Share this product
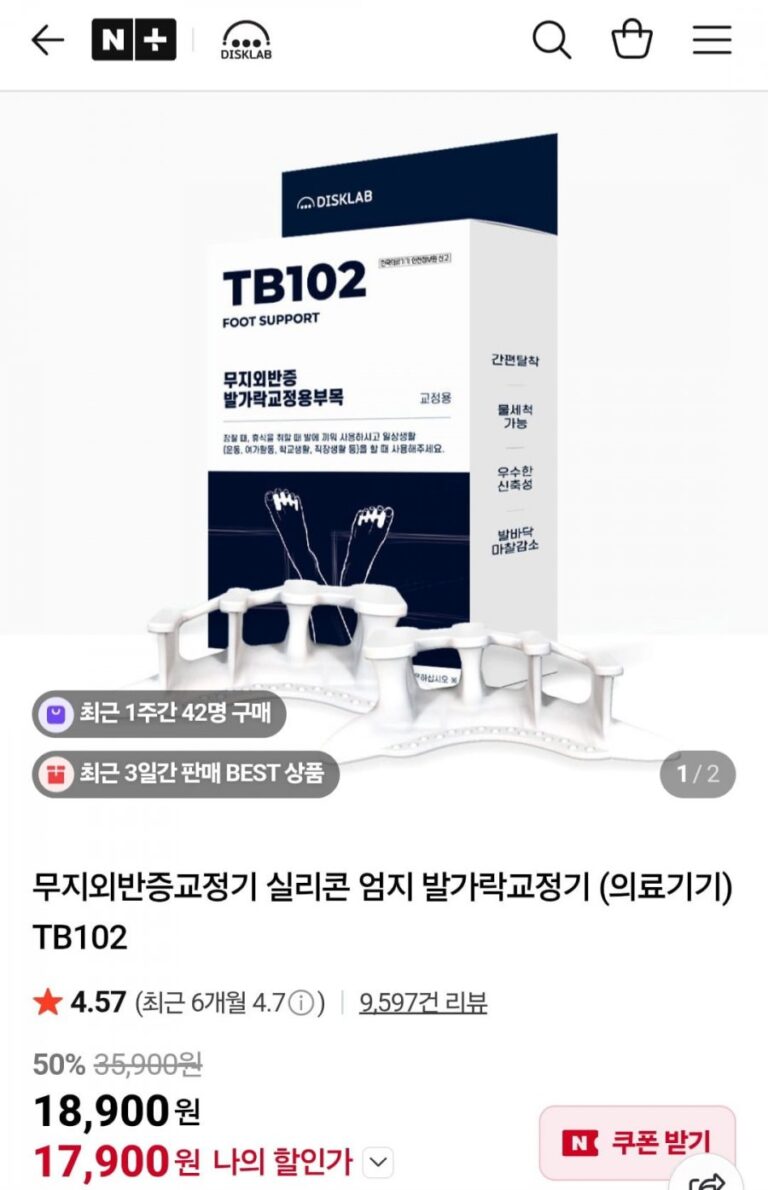The image size is (768, 1190). pos(709,1180)
